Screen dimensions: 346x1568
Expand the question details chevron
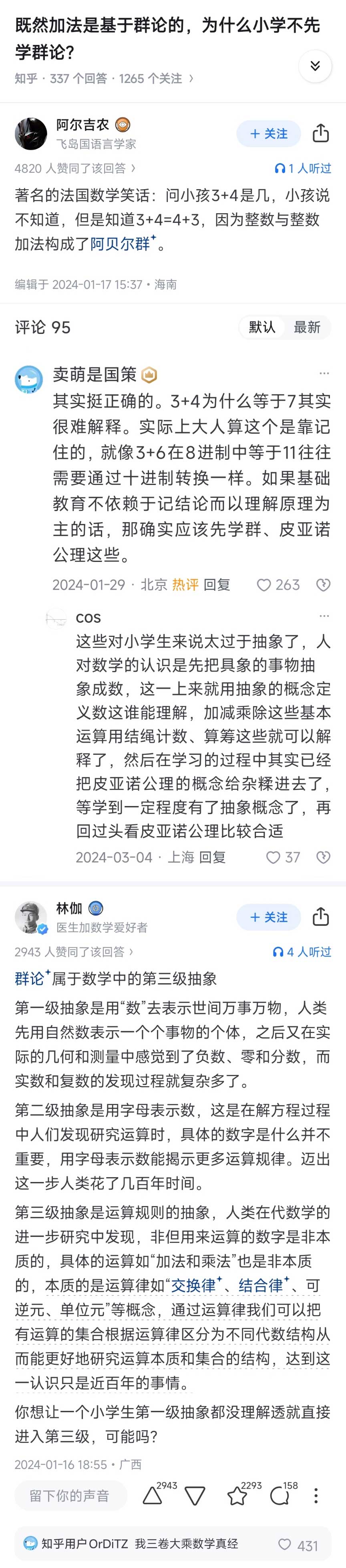(x=315, y=67)
